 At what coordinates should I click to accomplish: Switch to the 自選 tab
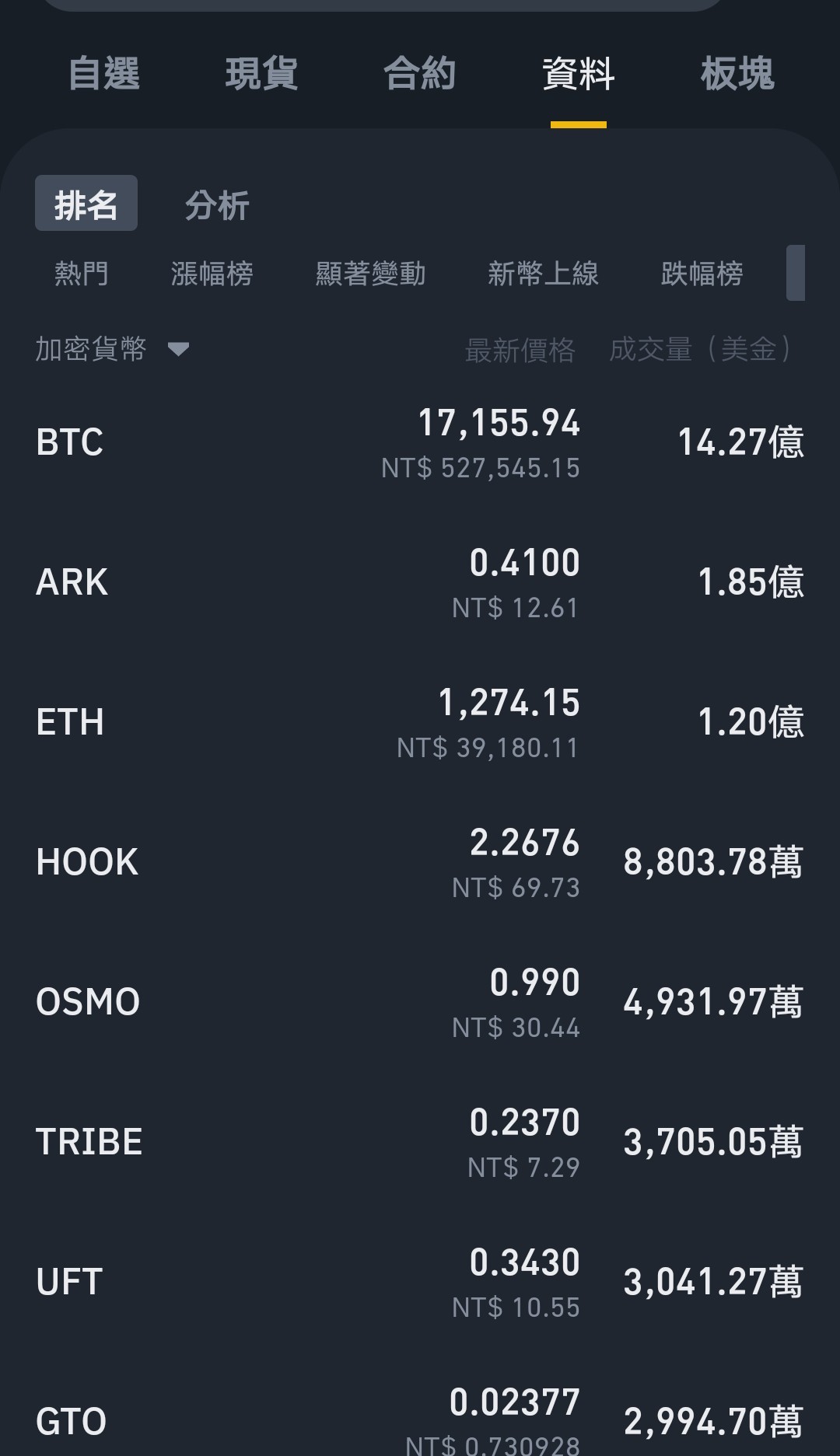click(104, 74)
